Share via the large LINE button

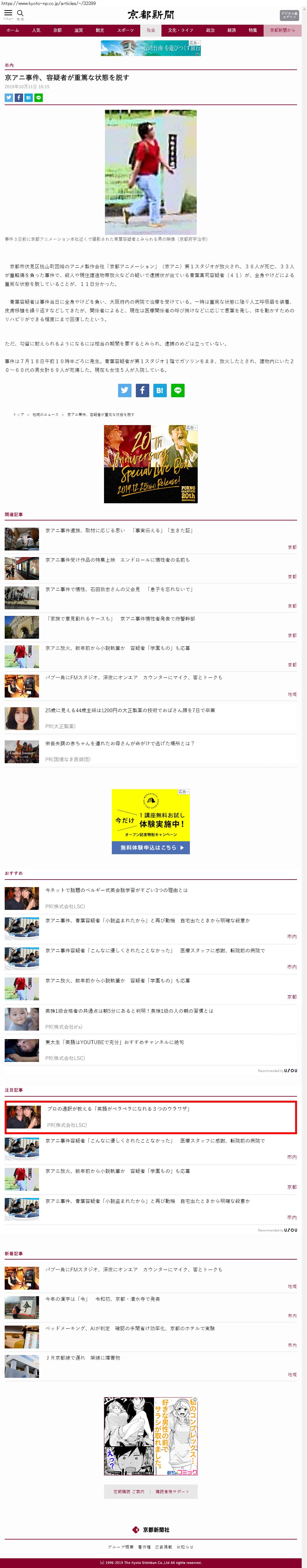pos(177,390)
